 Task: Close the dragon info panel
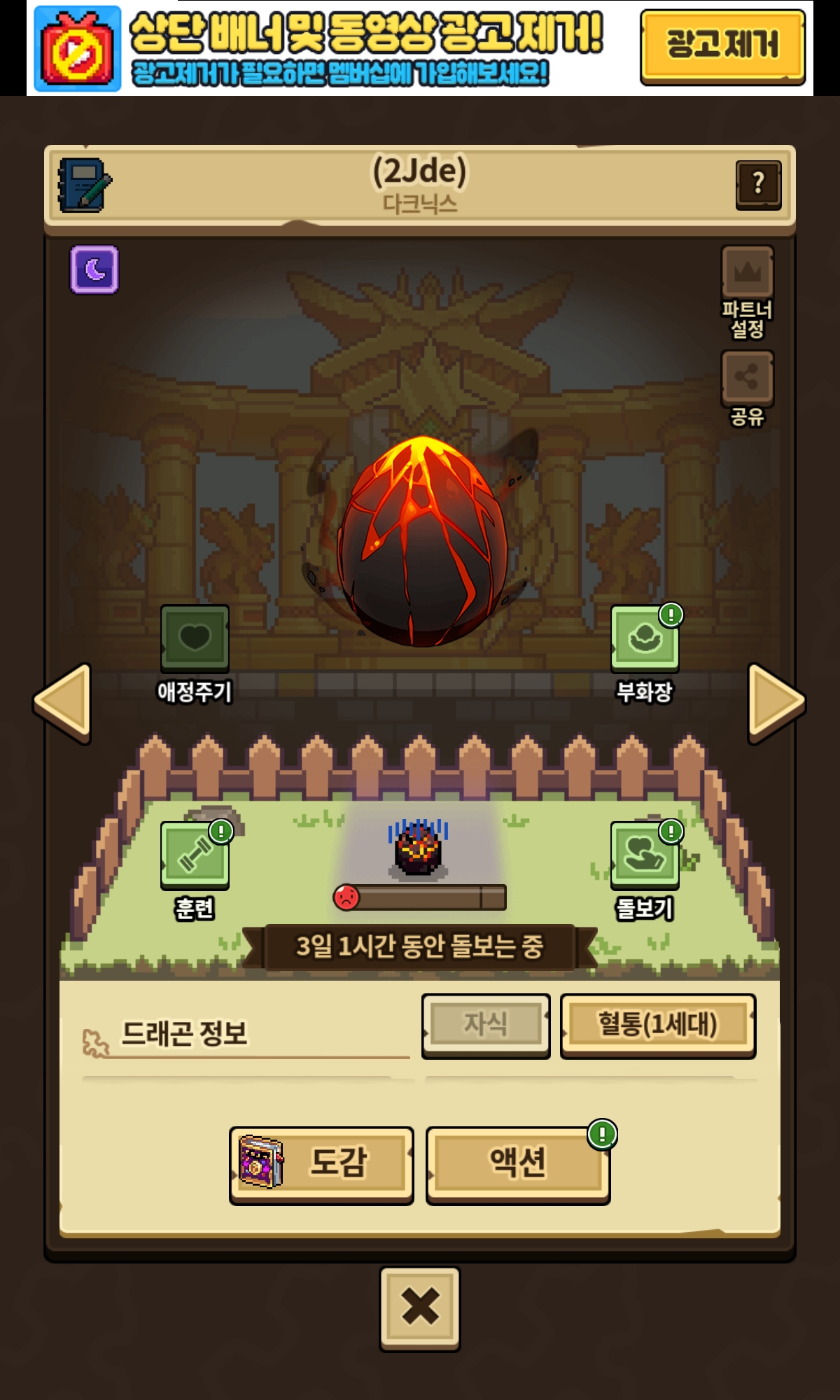420,1307
